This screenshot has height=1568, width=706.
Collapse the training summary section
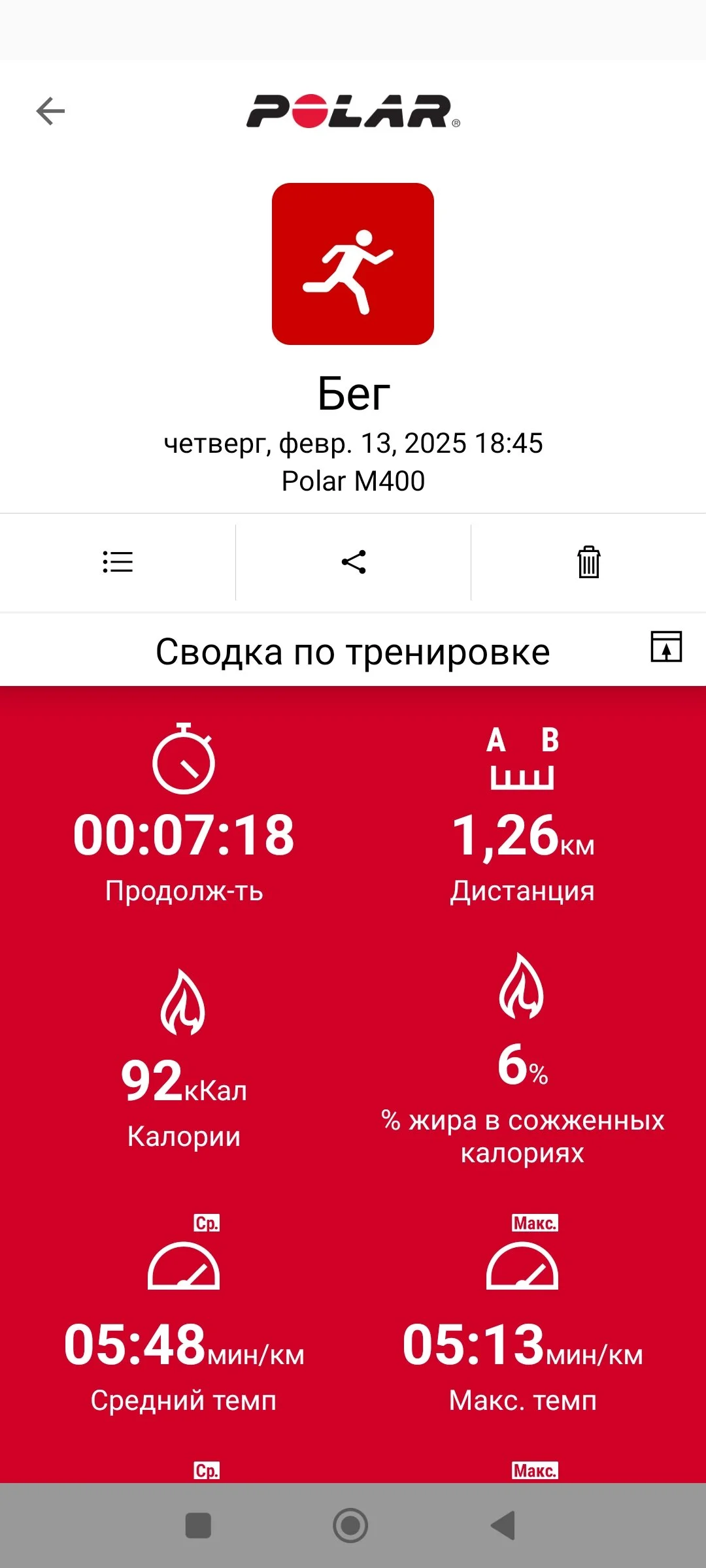(666, 647)
